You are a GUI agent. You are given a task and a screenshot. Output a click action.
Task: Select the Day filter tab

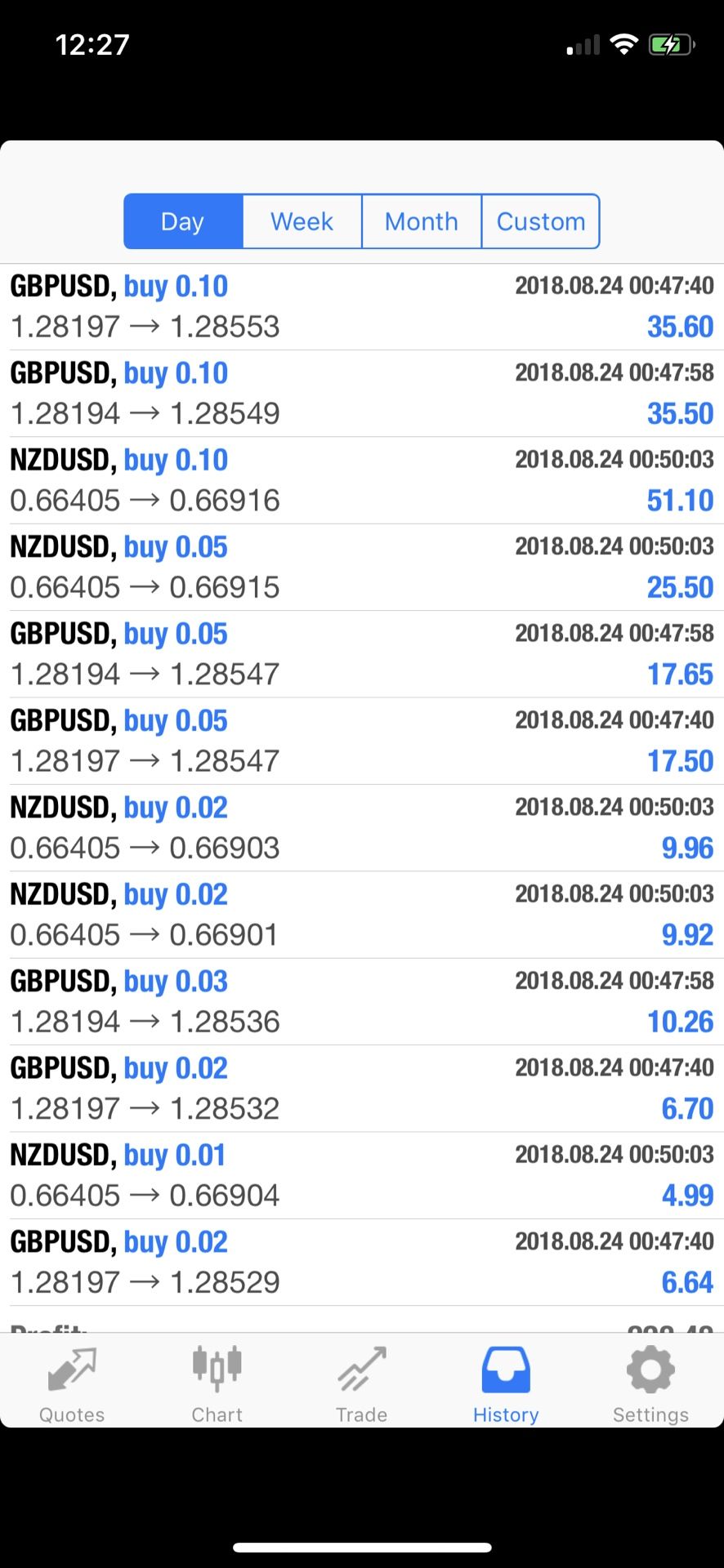(x=182, y=221)
